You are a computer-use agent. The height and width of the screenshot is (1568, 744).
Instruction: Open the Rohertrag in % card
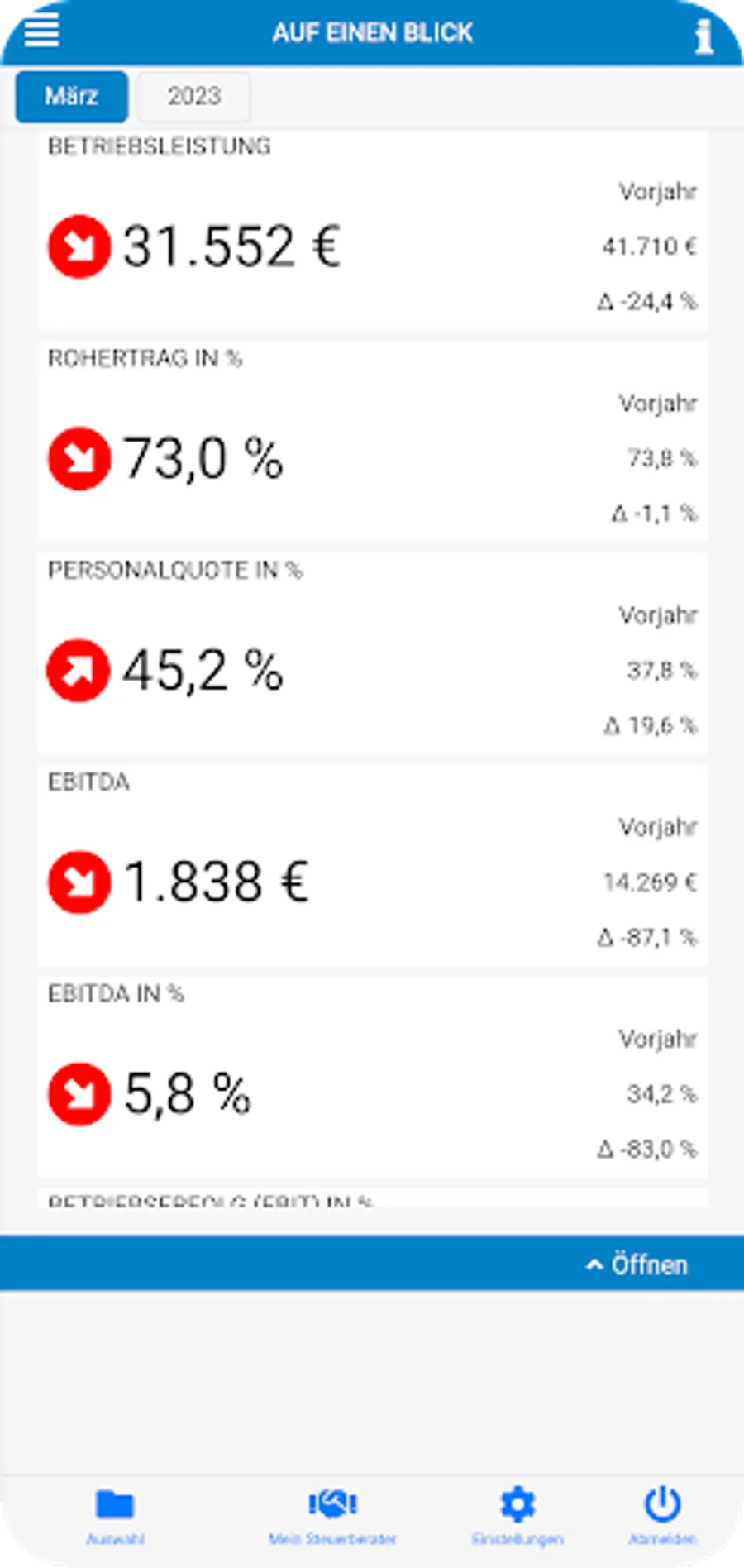(372, 442)
